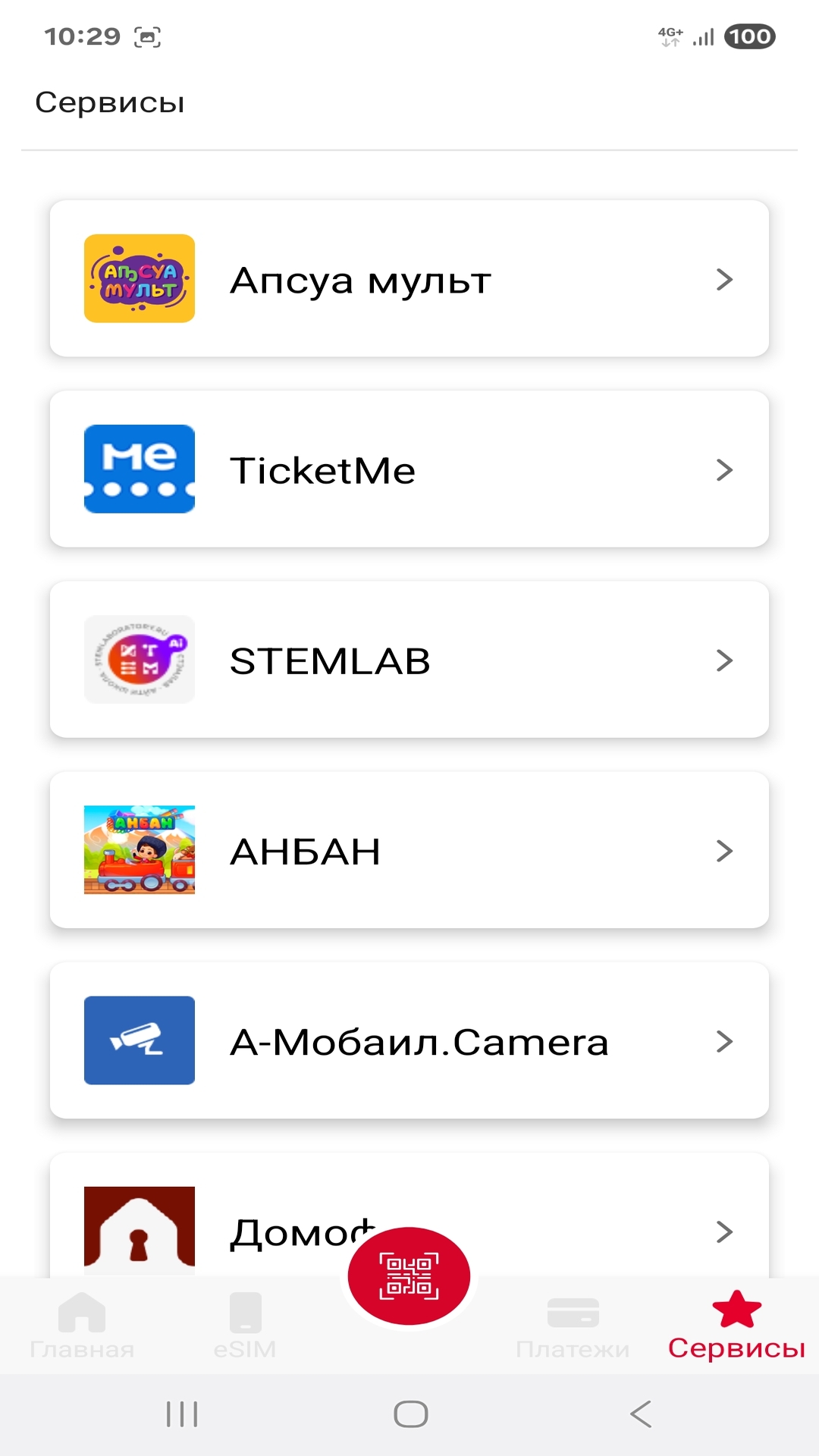Go to the phone home screen
Image resolution: width=819 pixels, height=1456 pixels.
point(410,1414)
